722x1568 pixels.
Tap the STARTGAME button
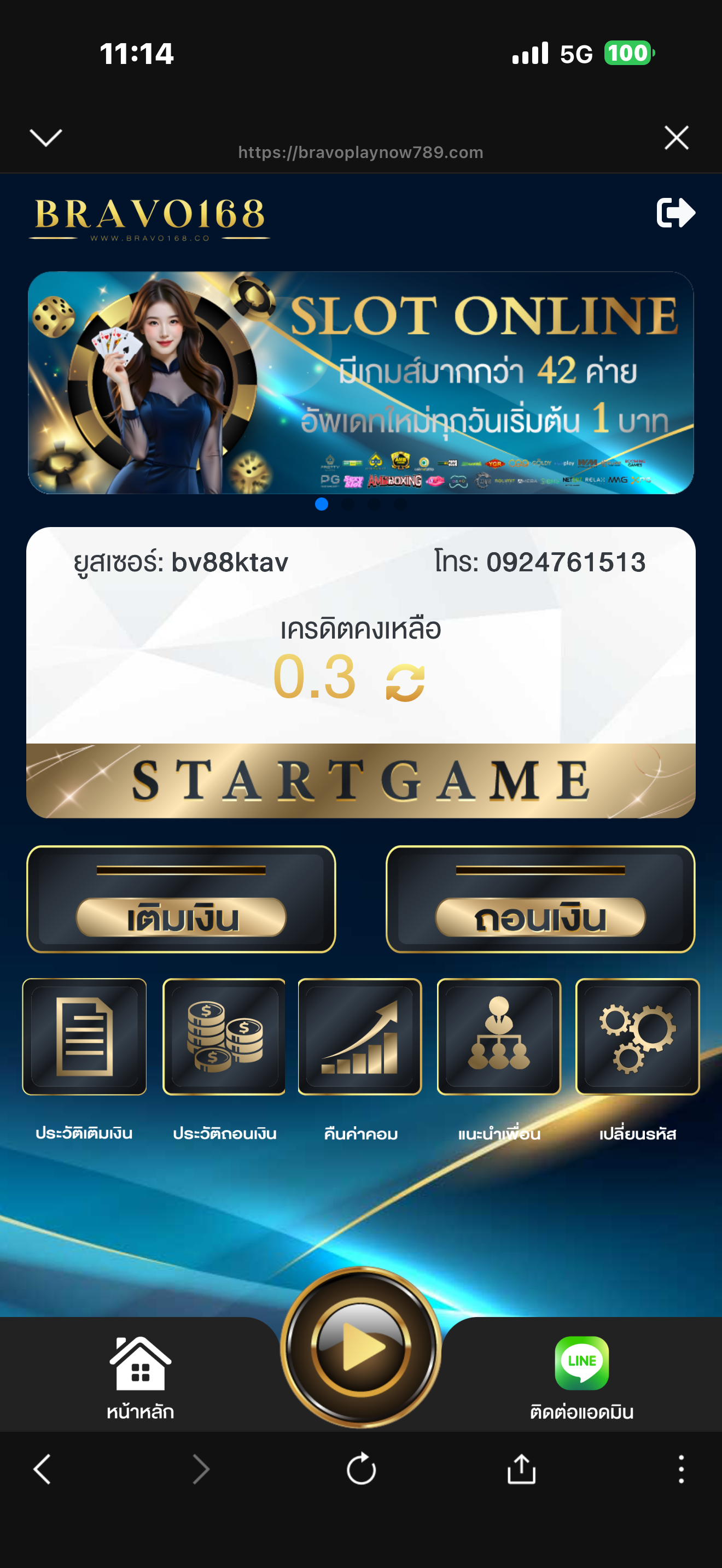tap(360, 780)
